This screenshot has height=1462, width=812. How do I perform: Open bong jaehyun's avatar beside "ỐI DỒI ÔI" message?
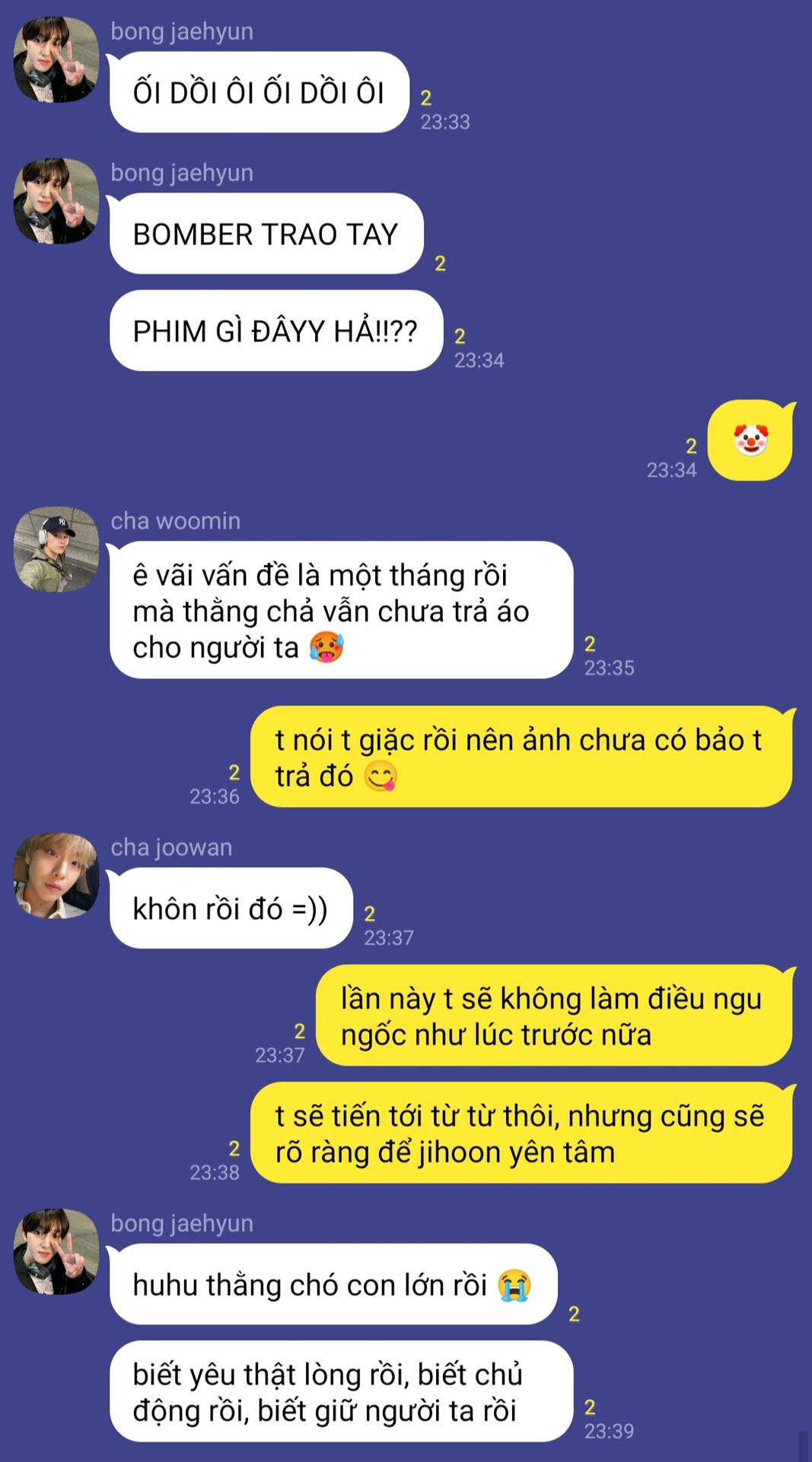[56, 60]
